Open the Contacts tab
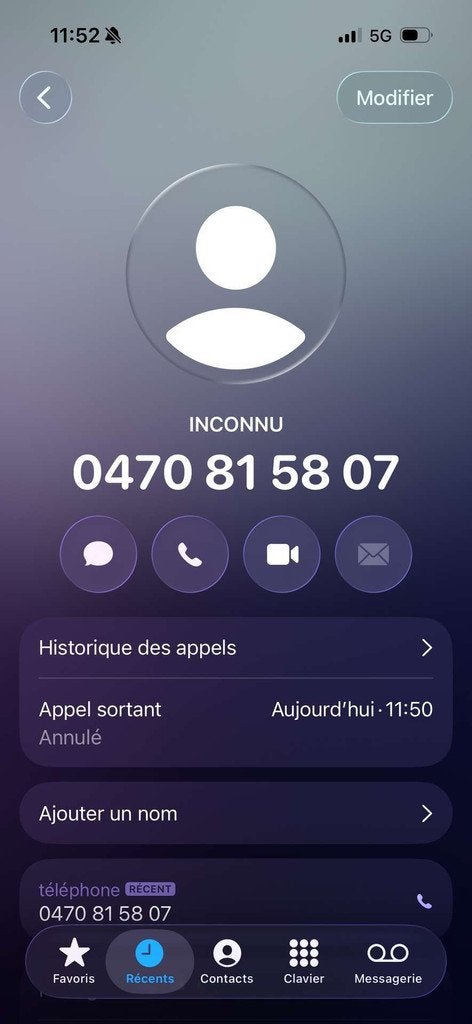The height and width of the screenshot is (1024, 472). 227,961
